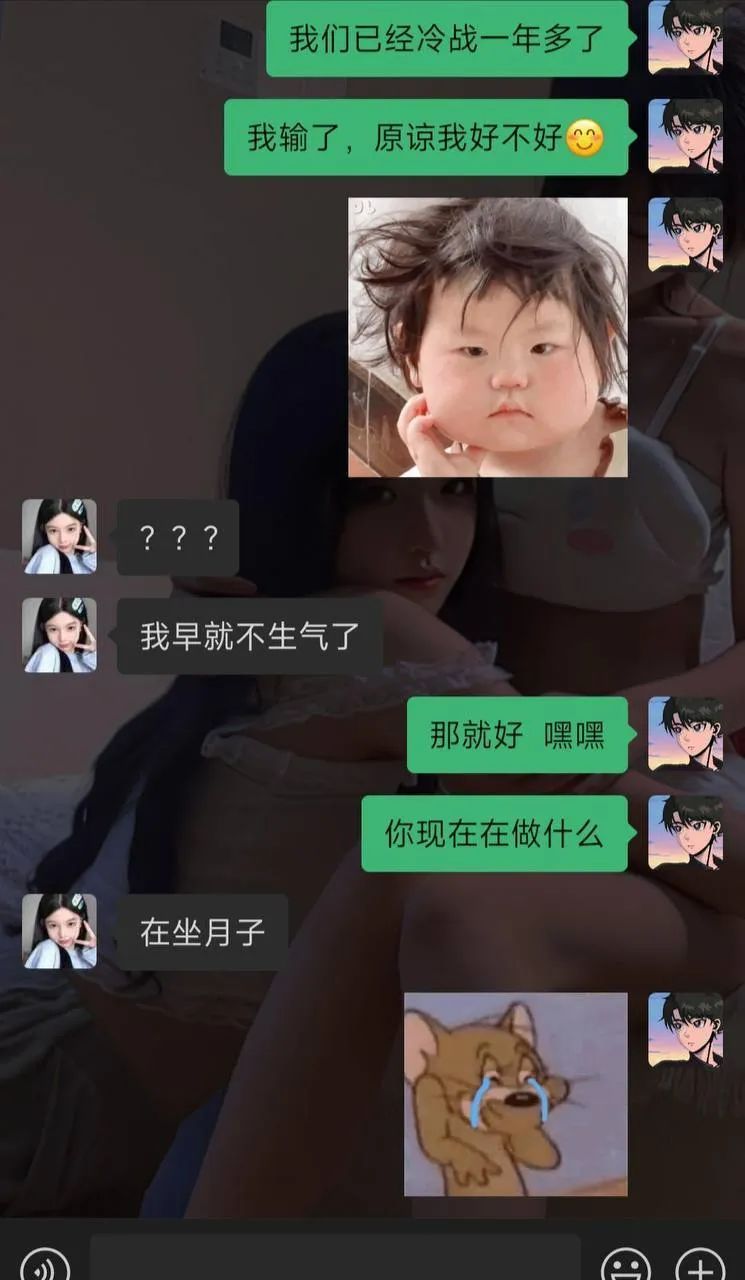Focus the message text input field
Screen dimensions: 745x1280
(x=335, y=1260)
